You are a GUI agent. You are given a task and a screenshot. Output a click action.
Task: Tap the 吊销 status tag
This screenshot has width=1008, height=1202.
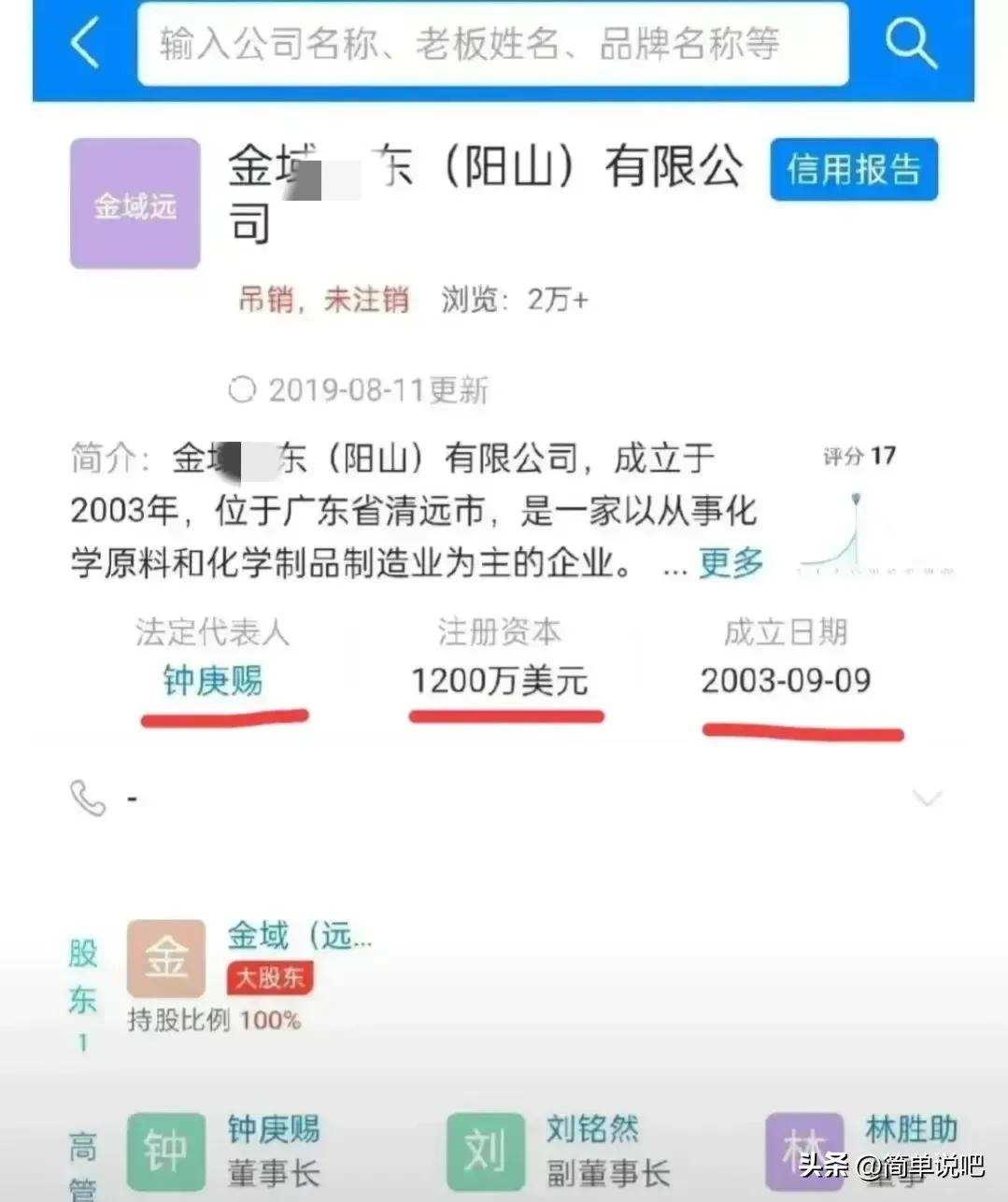[268, 300]
